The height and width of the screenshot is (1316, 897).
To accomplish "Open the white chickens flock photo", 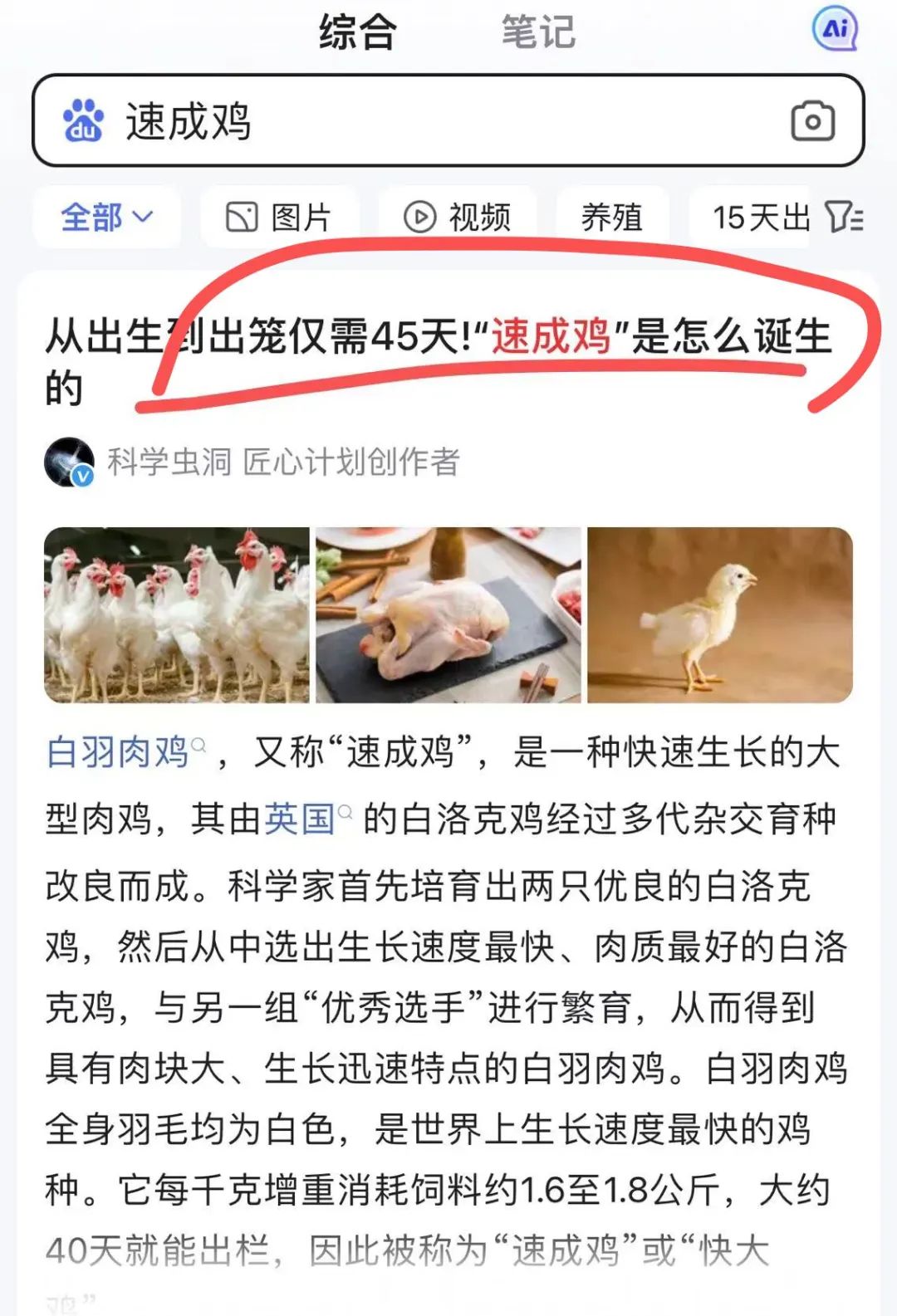I will coord(177,614).
